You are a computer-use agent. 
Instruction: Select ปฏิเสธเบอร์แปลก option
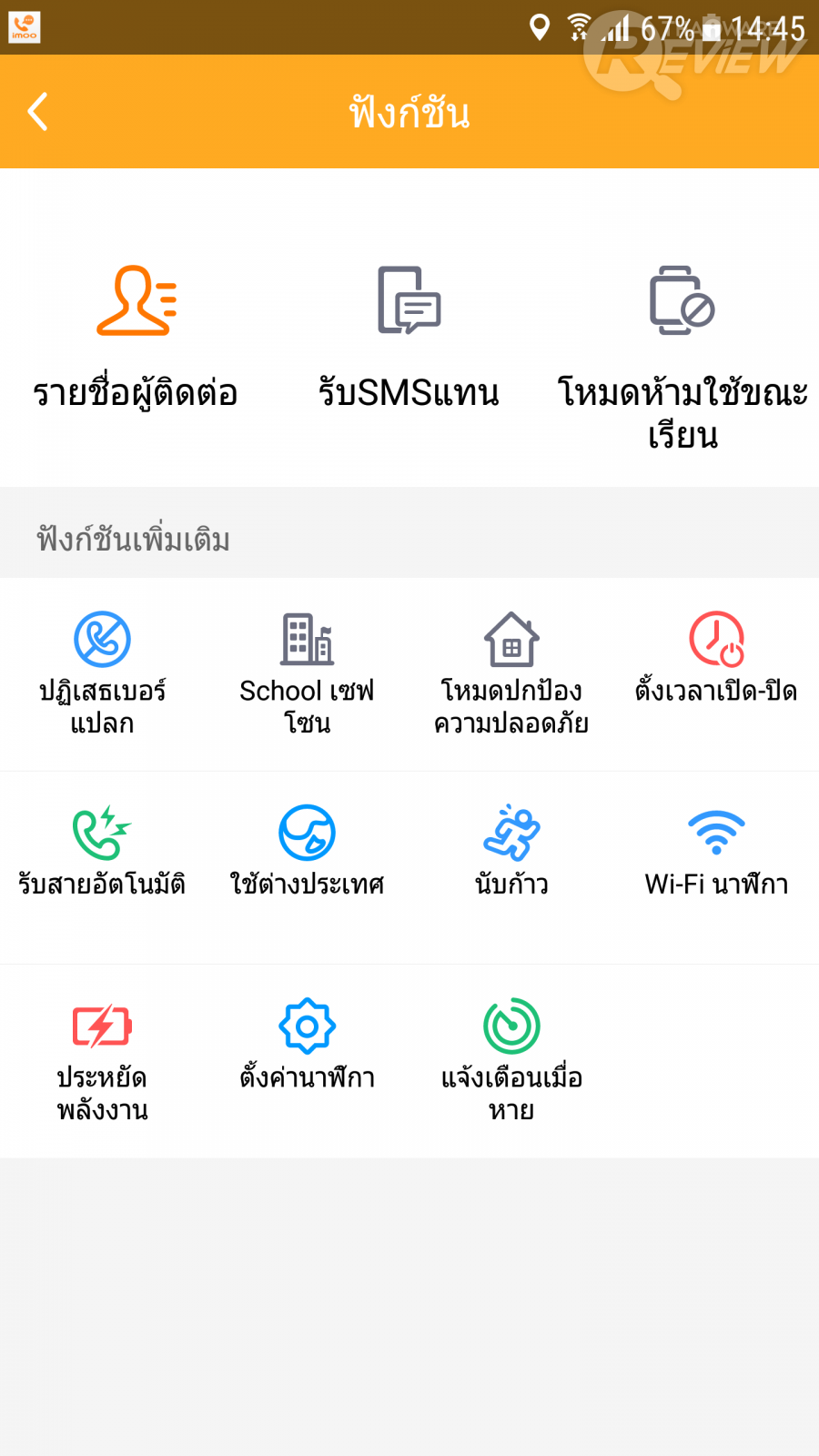click(x=102, y=672)
